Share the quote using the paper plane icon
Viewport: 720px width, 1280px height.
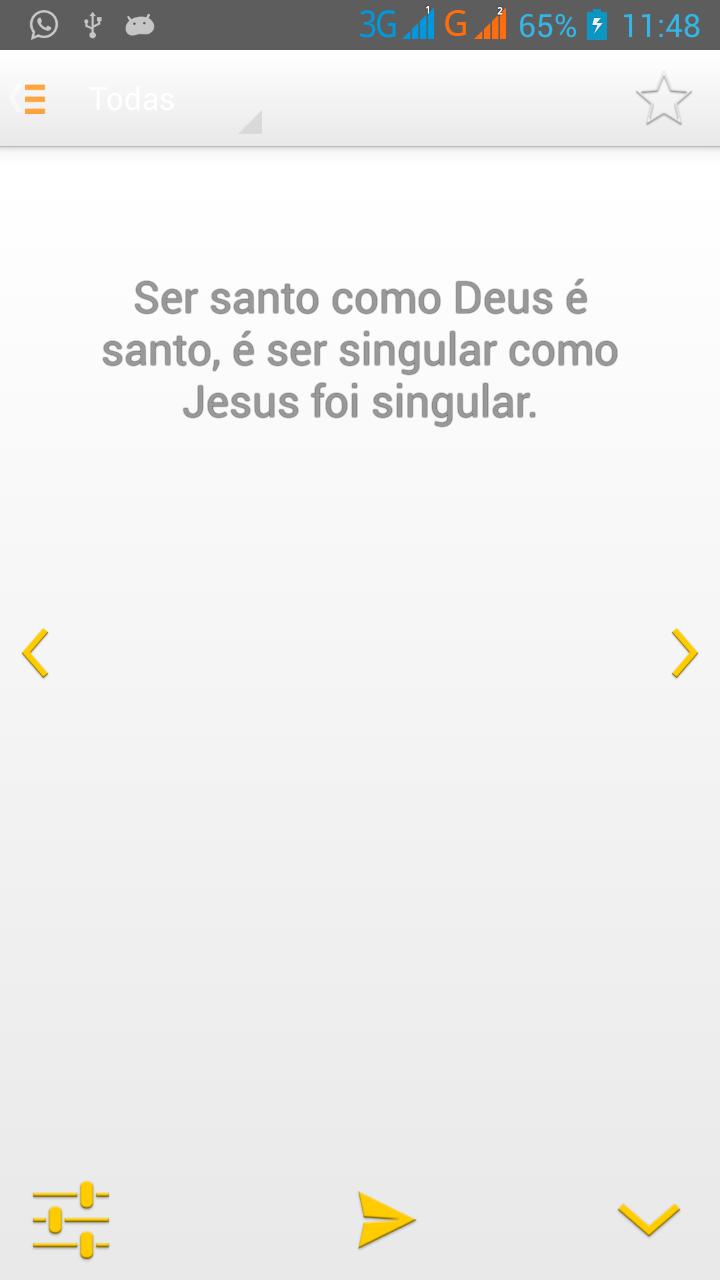385,1218
